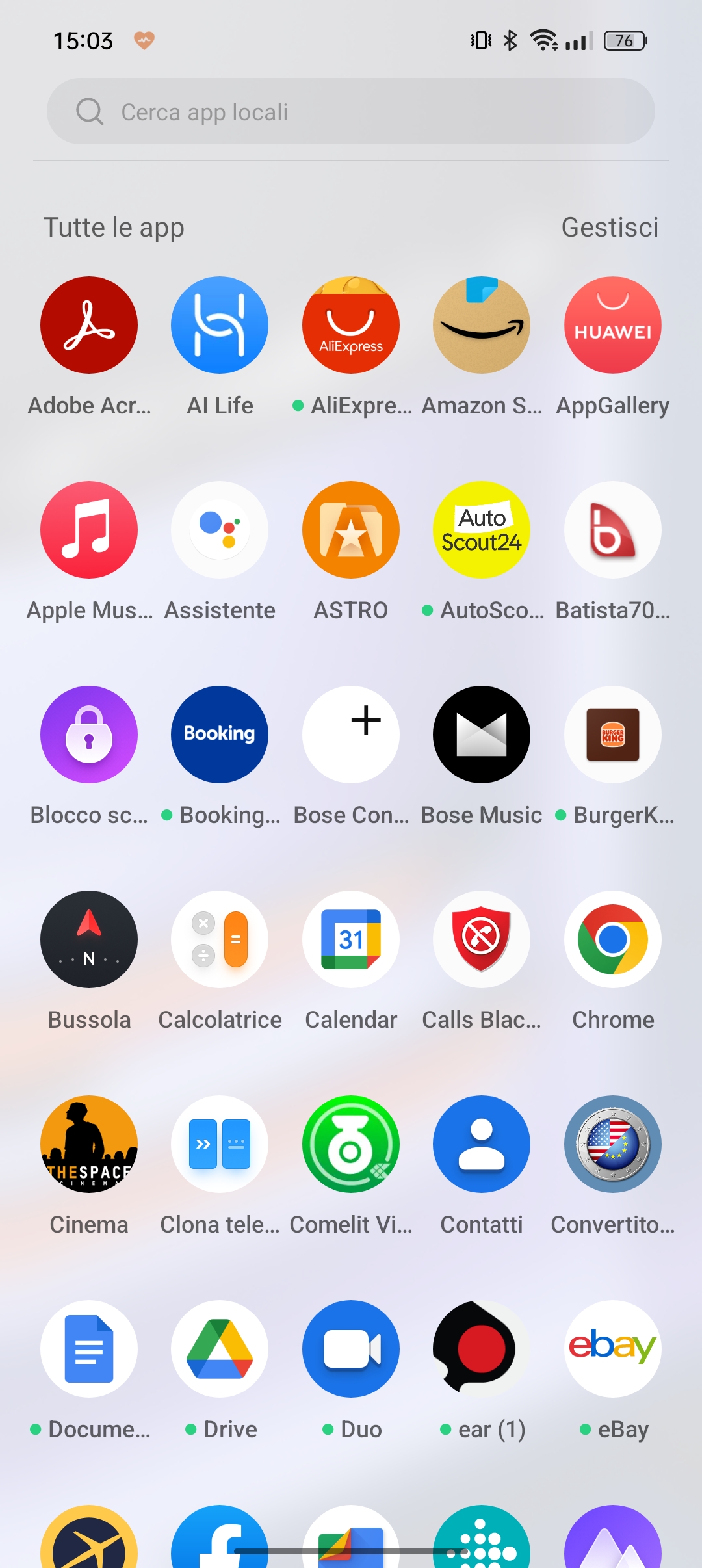
Task: Launch eBay app
Action: 612,1349
